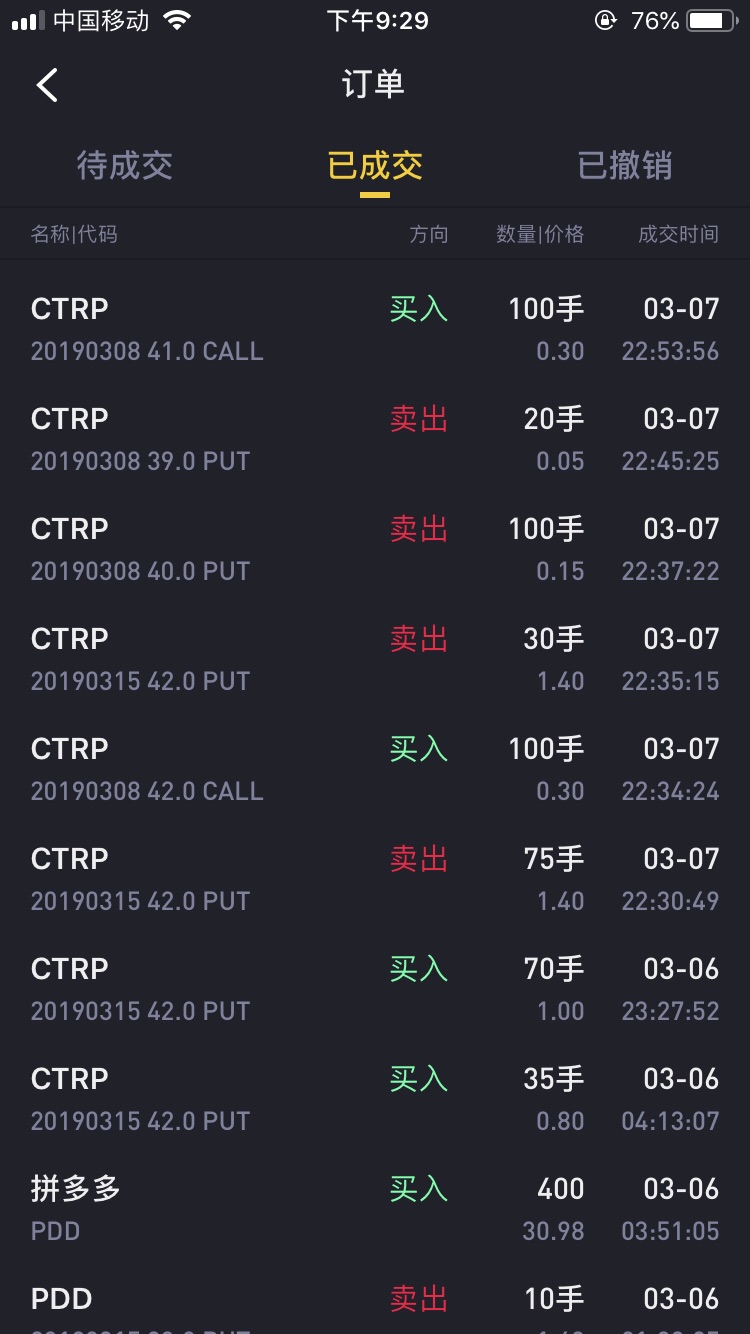Viewport: 750px width, 1334px height.
Task: Switch to the 待成交 tab
Action: pos(125,165)
